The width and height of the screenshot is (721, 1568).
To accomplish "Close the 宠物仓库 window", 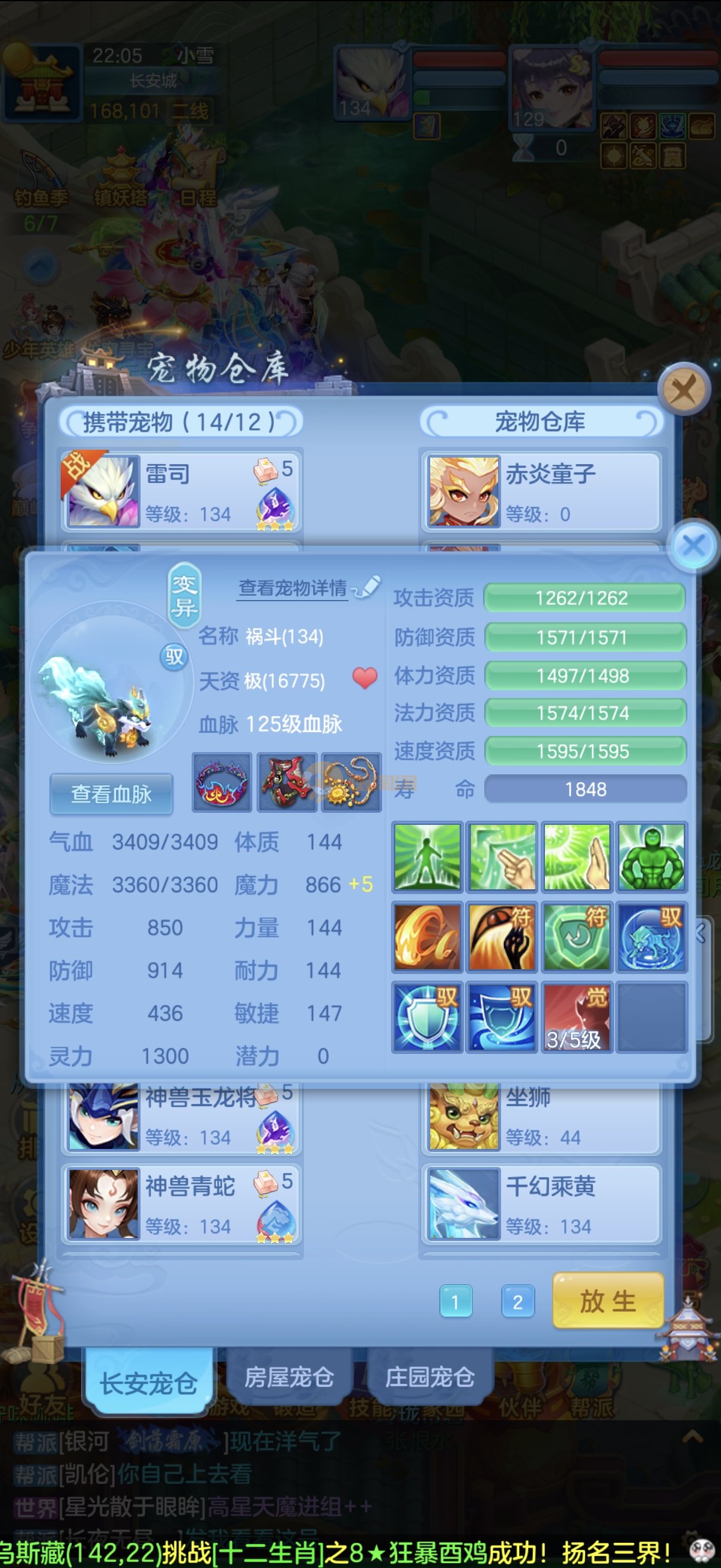I will (684, 390).
